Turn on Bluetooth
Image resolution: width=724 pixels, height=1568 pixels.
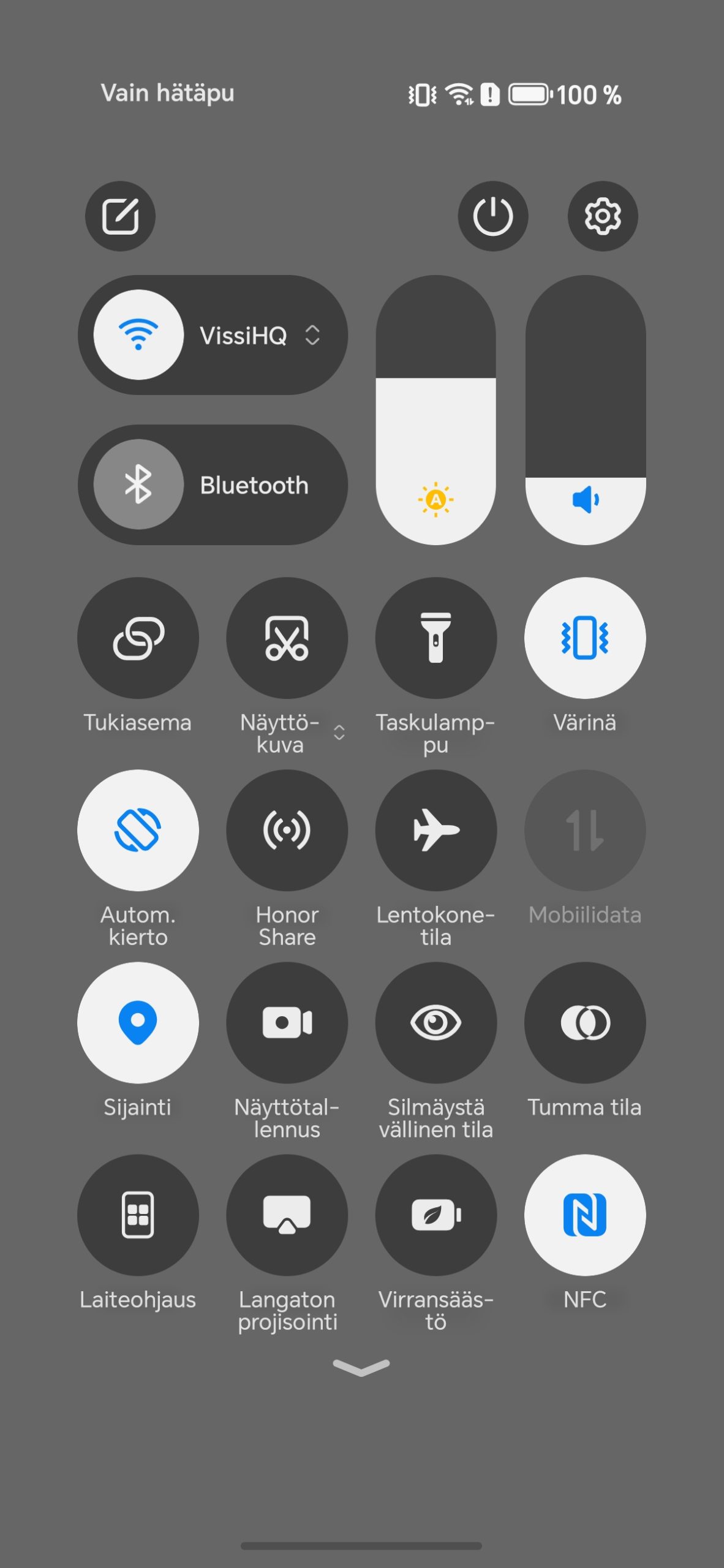click(138, 484)
